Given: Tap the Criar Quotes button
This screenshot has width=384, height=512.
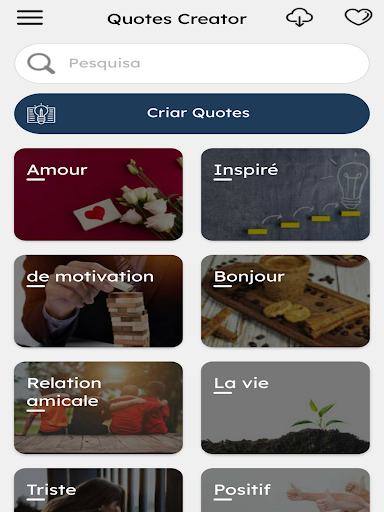Looking at the screenshot, I should click(x=192, y=113).
